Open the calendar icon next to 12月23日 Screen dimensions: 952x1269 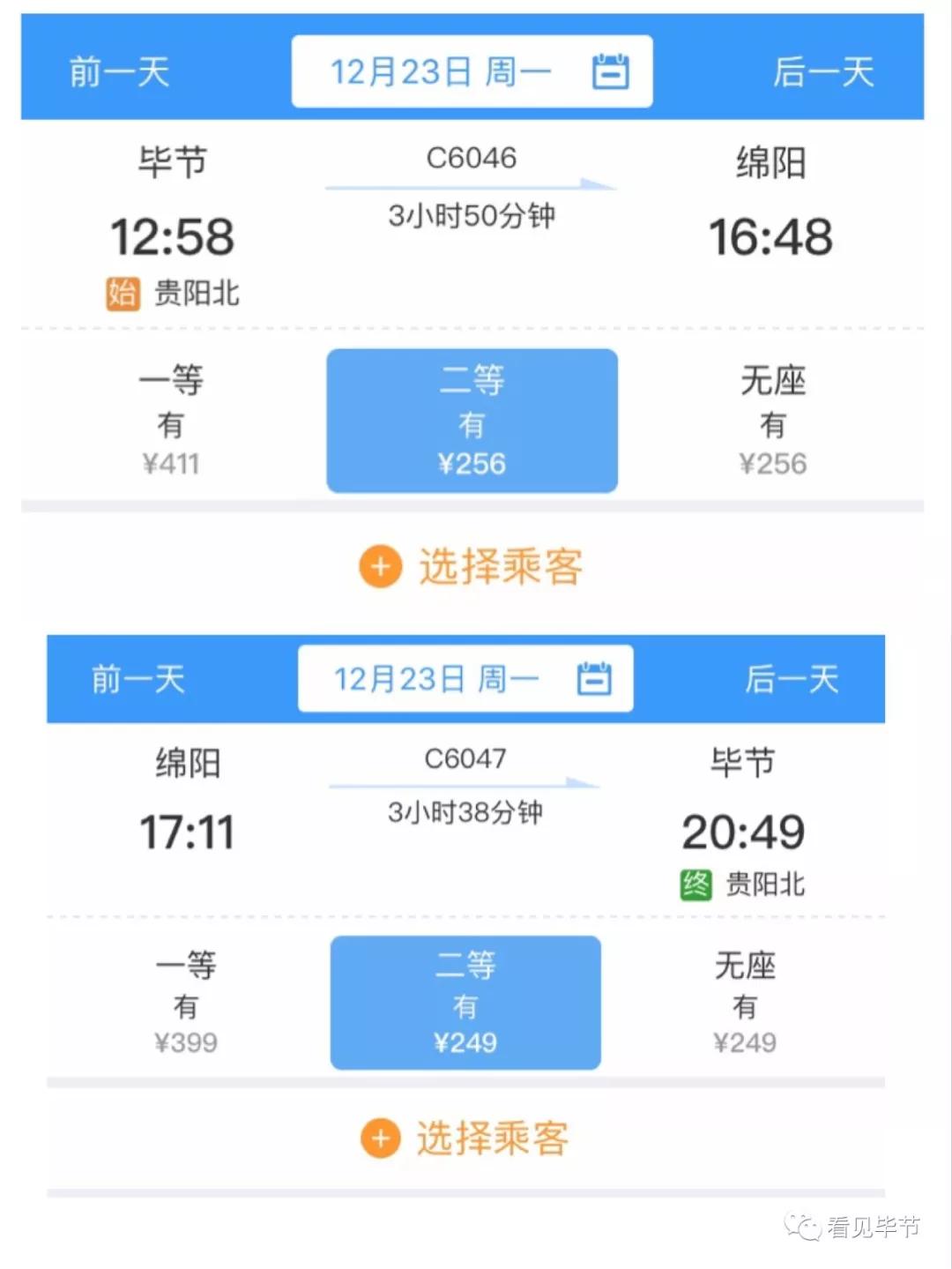[x=610, y=71]
